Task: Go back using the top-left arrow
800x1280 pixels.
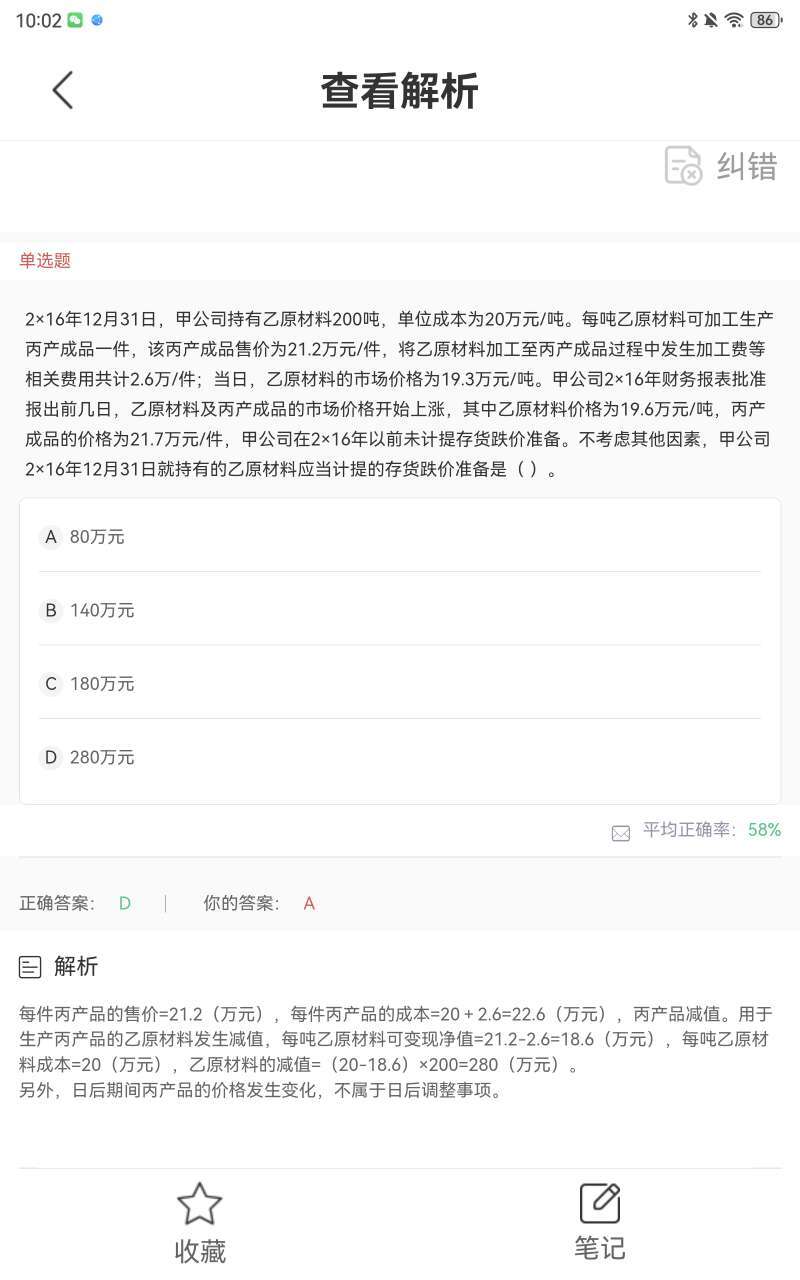Action: click(63, 90)
